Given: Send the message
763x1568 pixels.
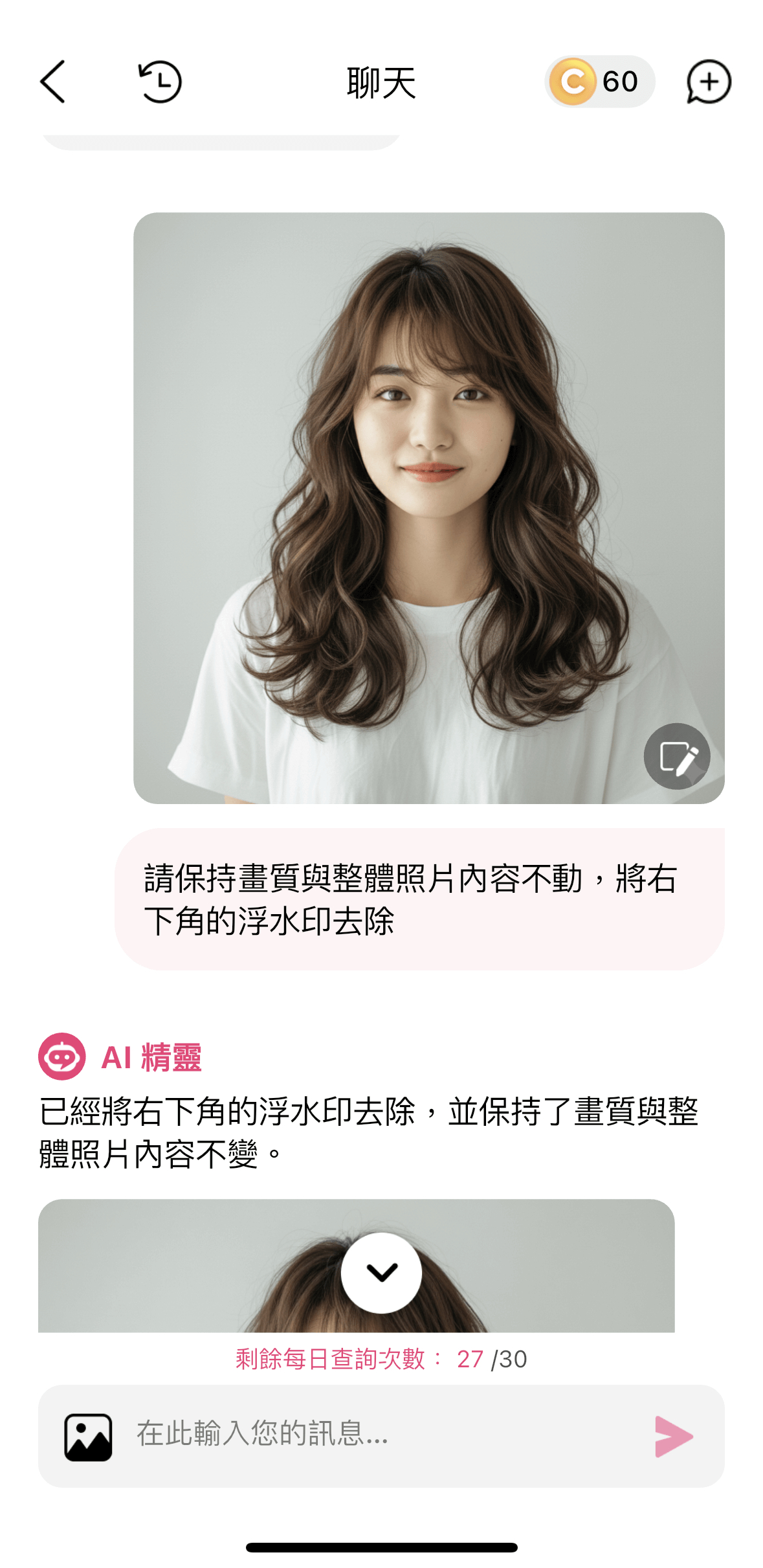Looking at the screenshot, I should [673, 1436].
